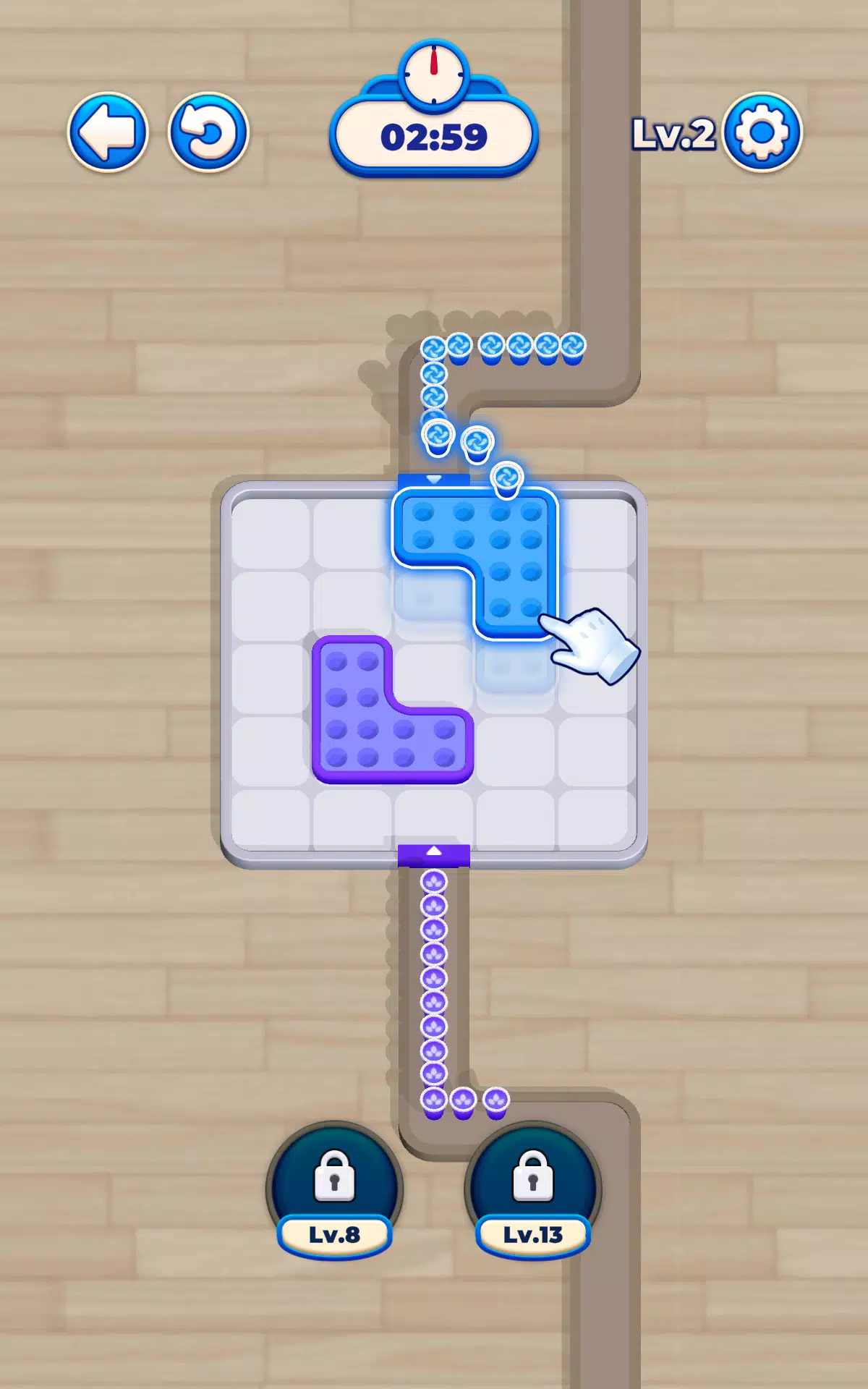Viewport: 868px width, 1389px height.
Task: Tap the blue back arrow button
Action: point(108,132)
